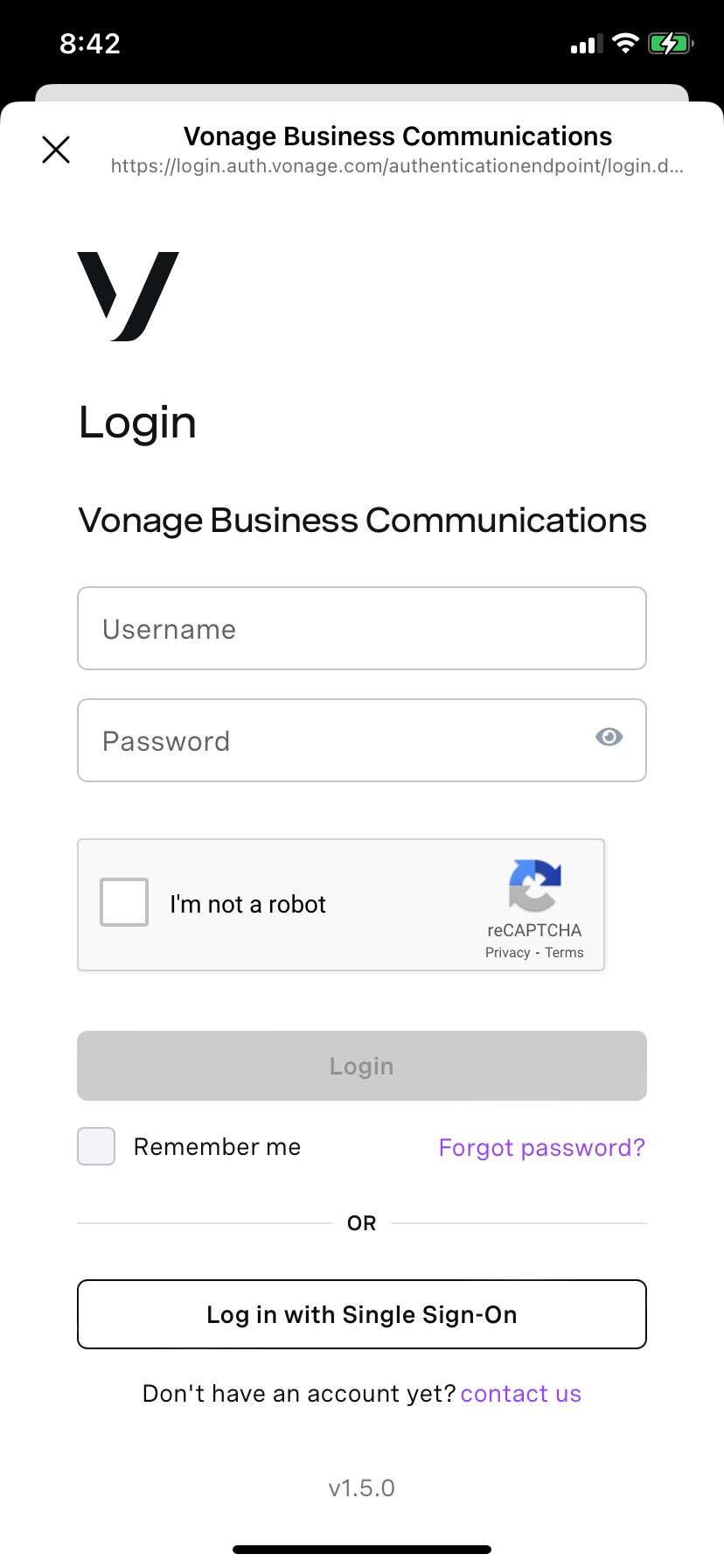Focus the Username field
724x1568 pixels.
(x=361, y=628)
